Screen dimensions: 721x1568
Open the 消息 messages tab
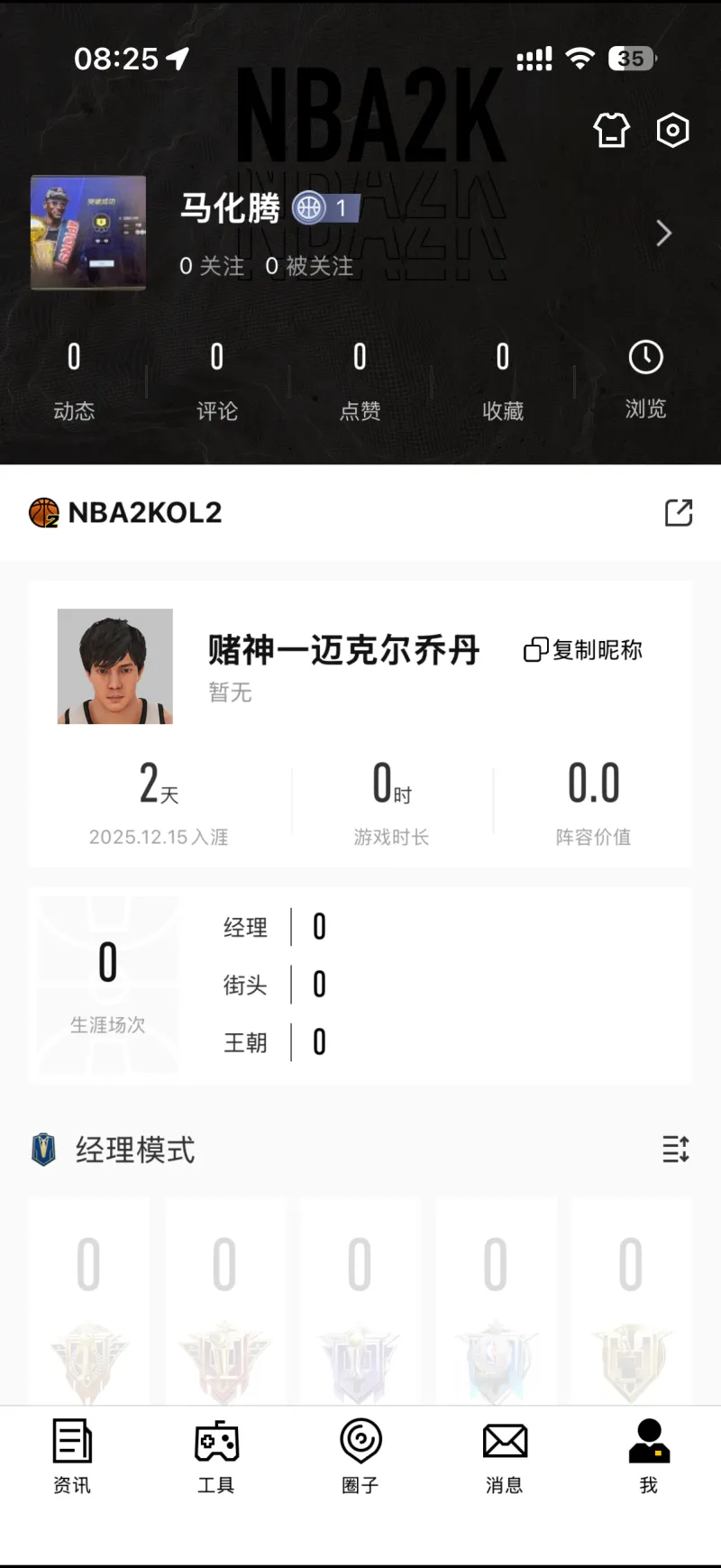505,1456
